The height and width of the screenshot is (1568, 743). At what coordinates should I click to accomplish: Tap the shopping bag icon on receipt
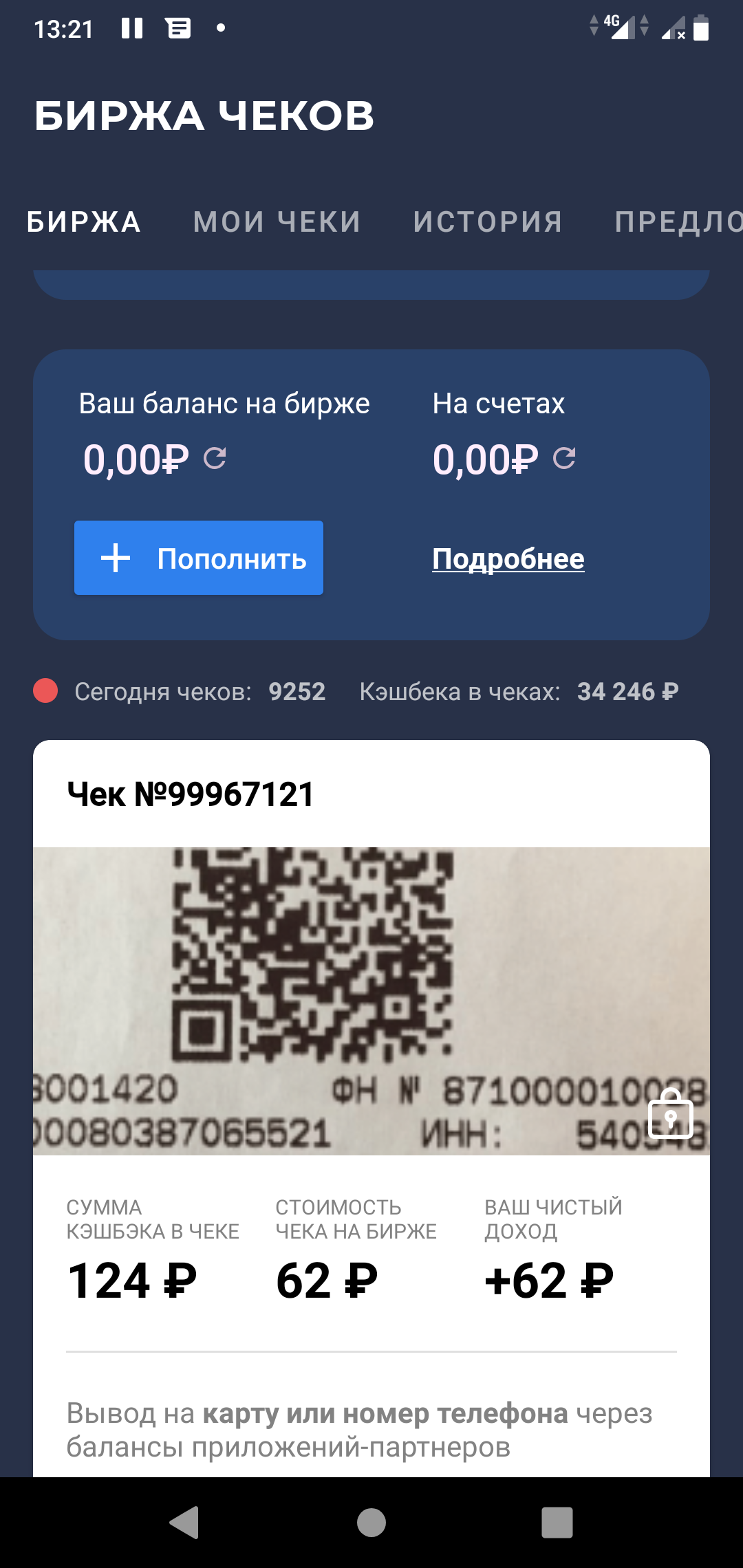670,1114
